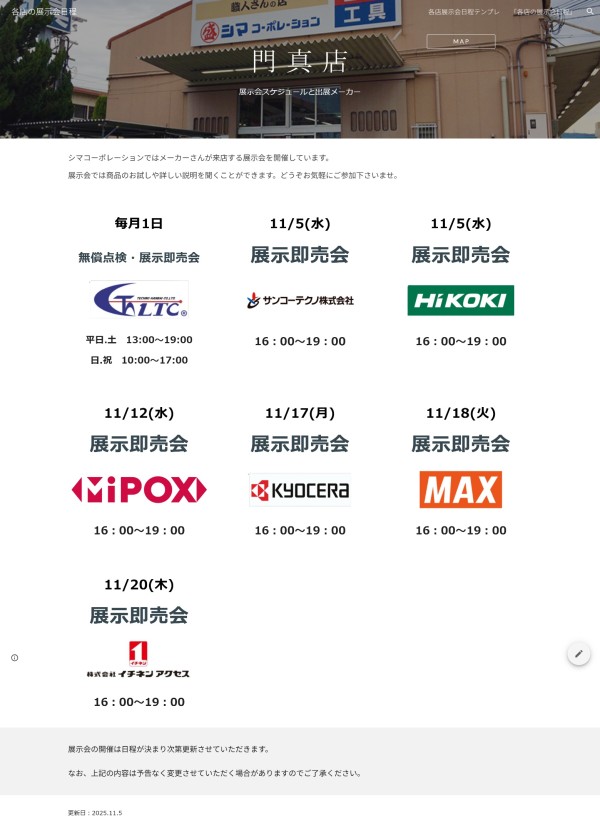This screenshot has width=600, height=831.
Task: Go to the site title 各店の展示会日程
Action: [44, 11]
